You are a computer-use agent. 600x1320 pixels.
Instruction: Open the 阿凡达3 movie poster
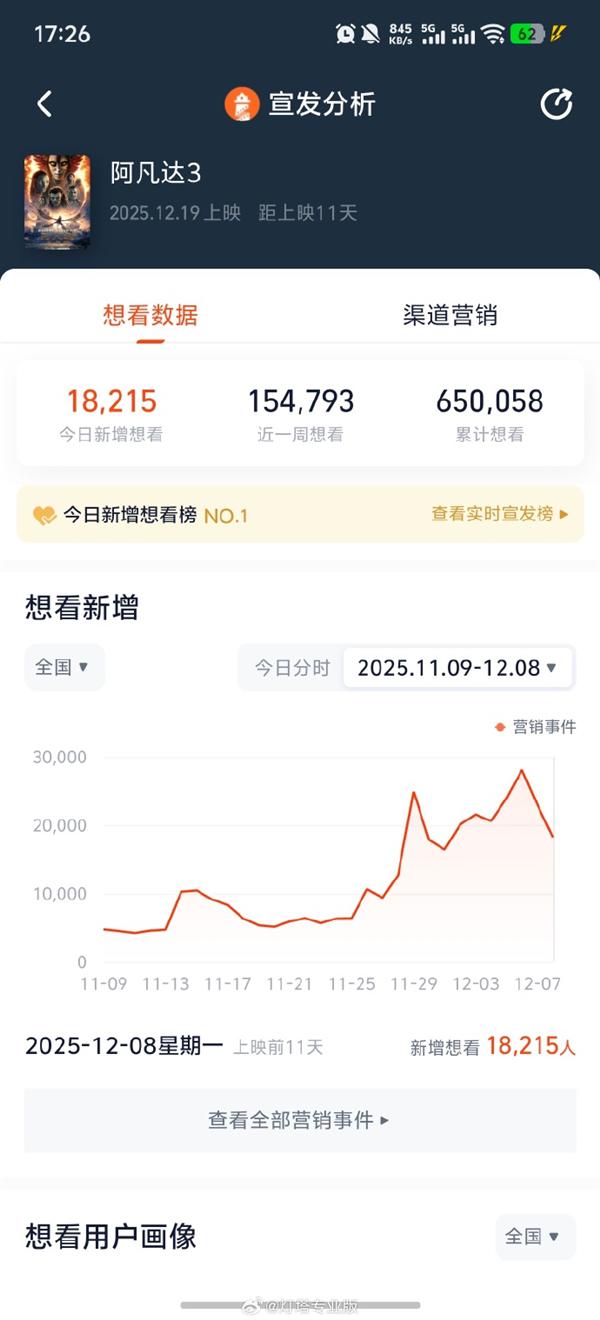pyautogui.click(x=57, y=200)
